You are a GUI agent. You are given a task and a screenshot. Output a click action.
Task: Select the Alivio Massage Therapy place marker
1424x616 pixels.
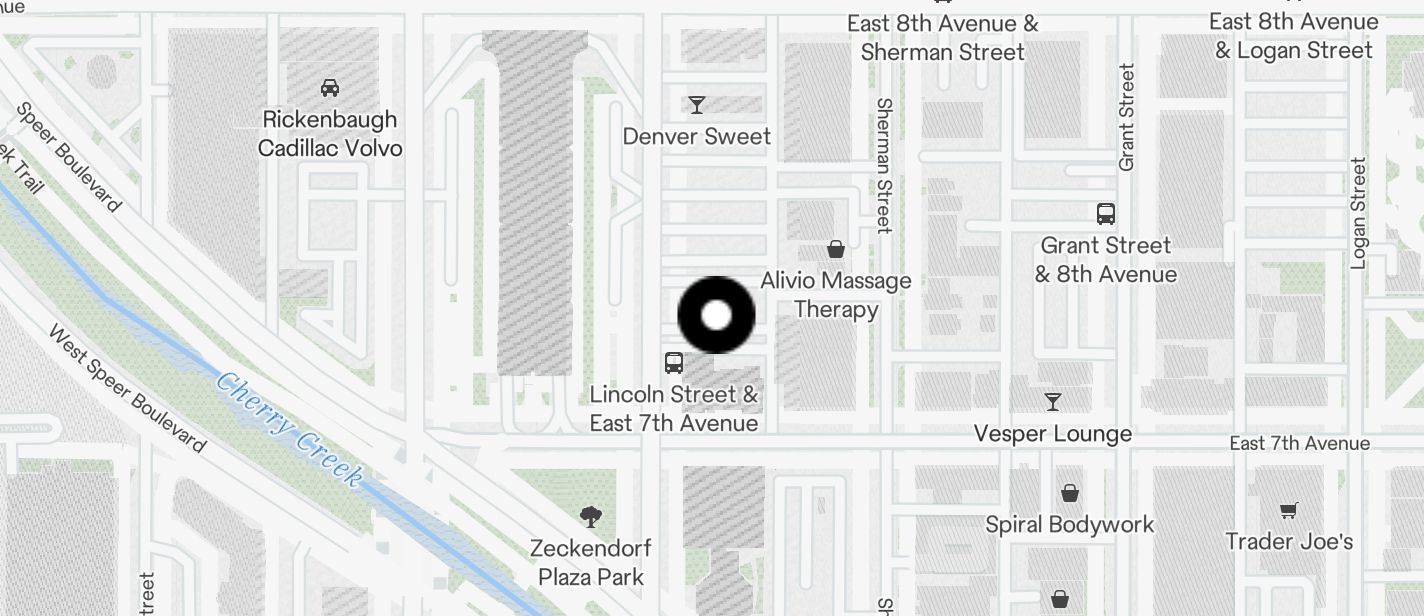click(836, 249)
